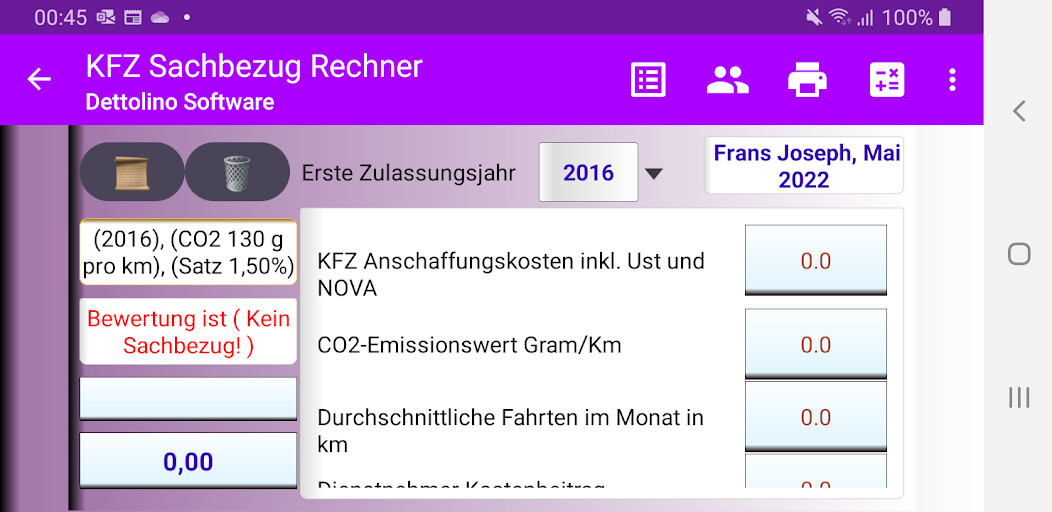Open the calculator icon in the app bar
The width and height of the screenshot is (1052, 512).
887,80
